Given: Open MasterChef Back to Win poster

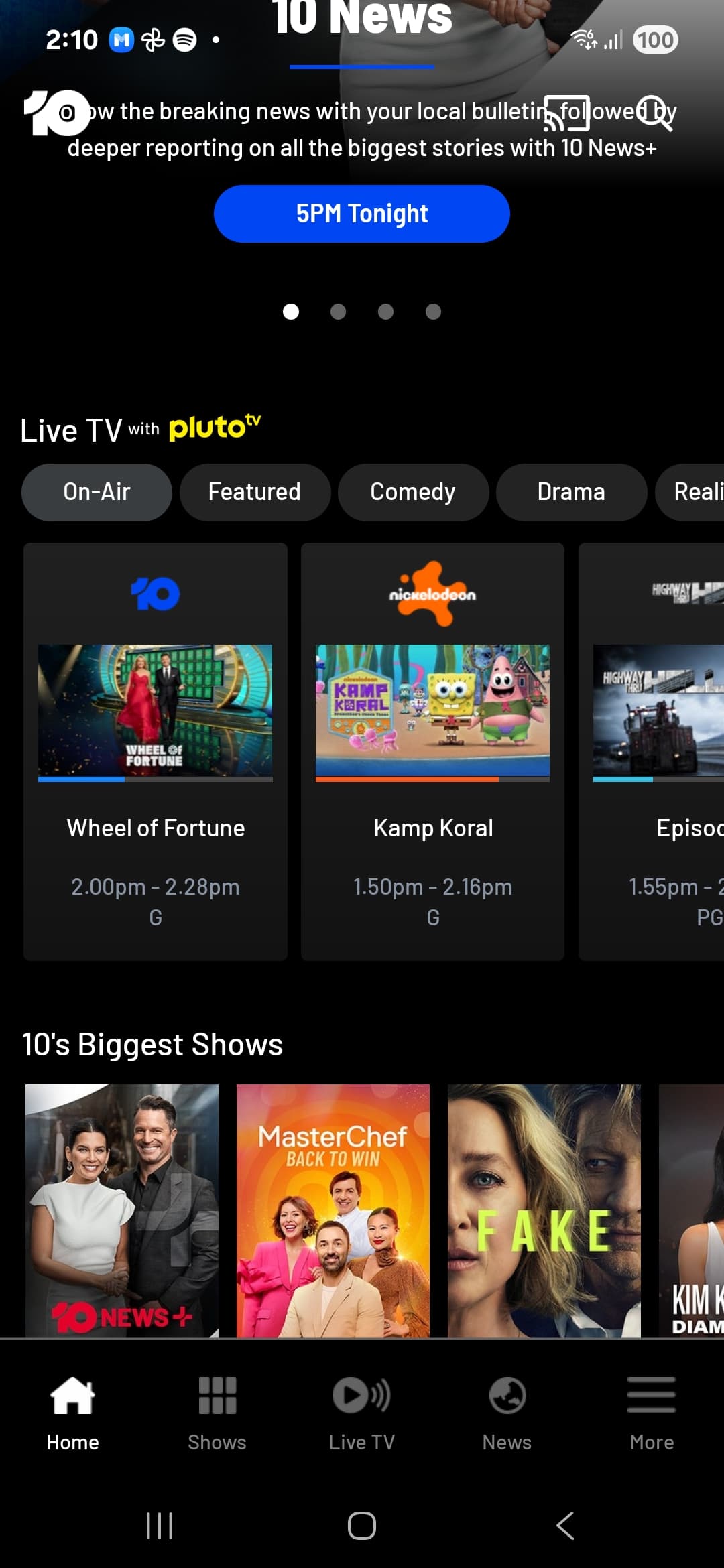Looking at the screenshot, I should click(x=333, y=1210).
